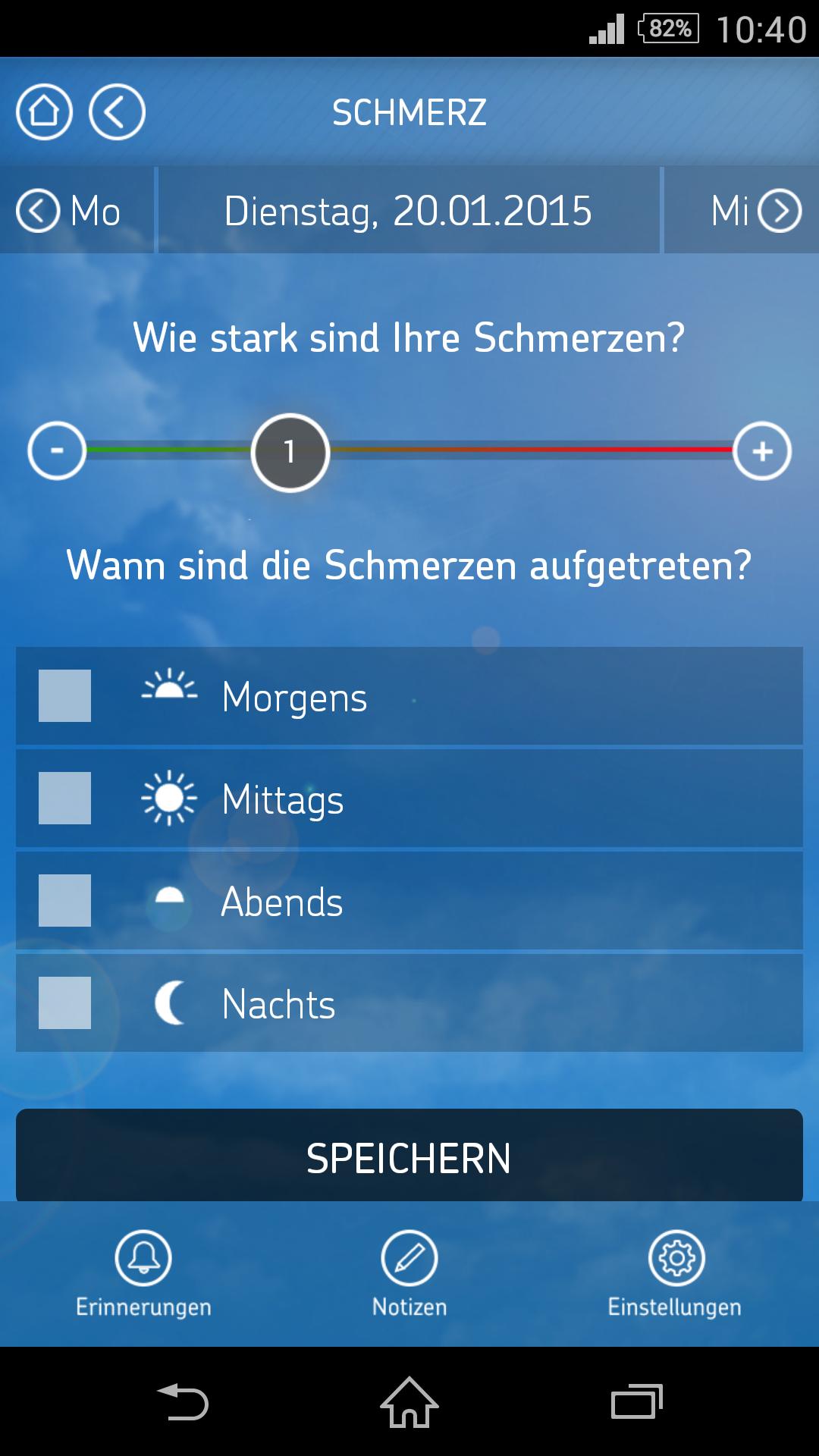Go to previous day Mo
This screenshot has width=819, height=1456.
[x=70, y=211]
